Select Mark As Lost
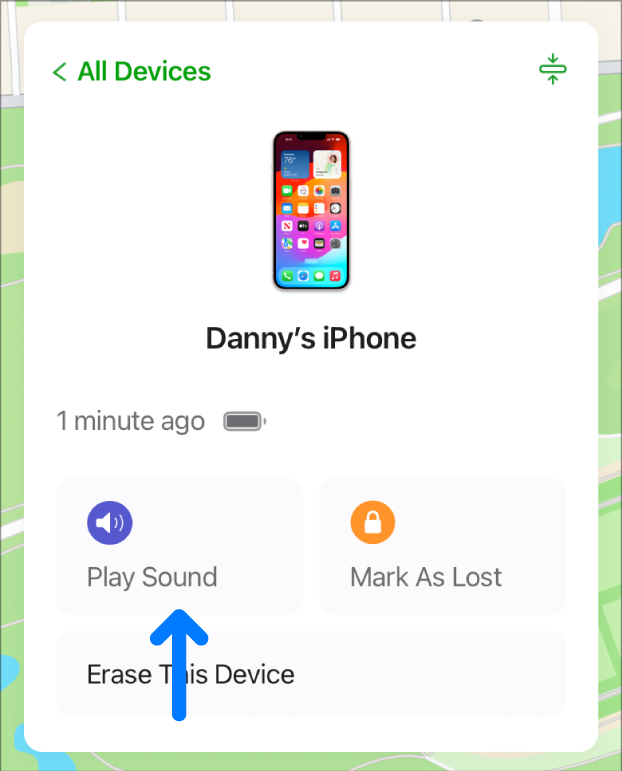This screenshot has height=771, width=622. (x=442, y=546)
